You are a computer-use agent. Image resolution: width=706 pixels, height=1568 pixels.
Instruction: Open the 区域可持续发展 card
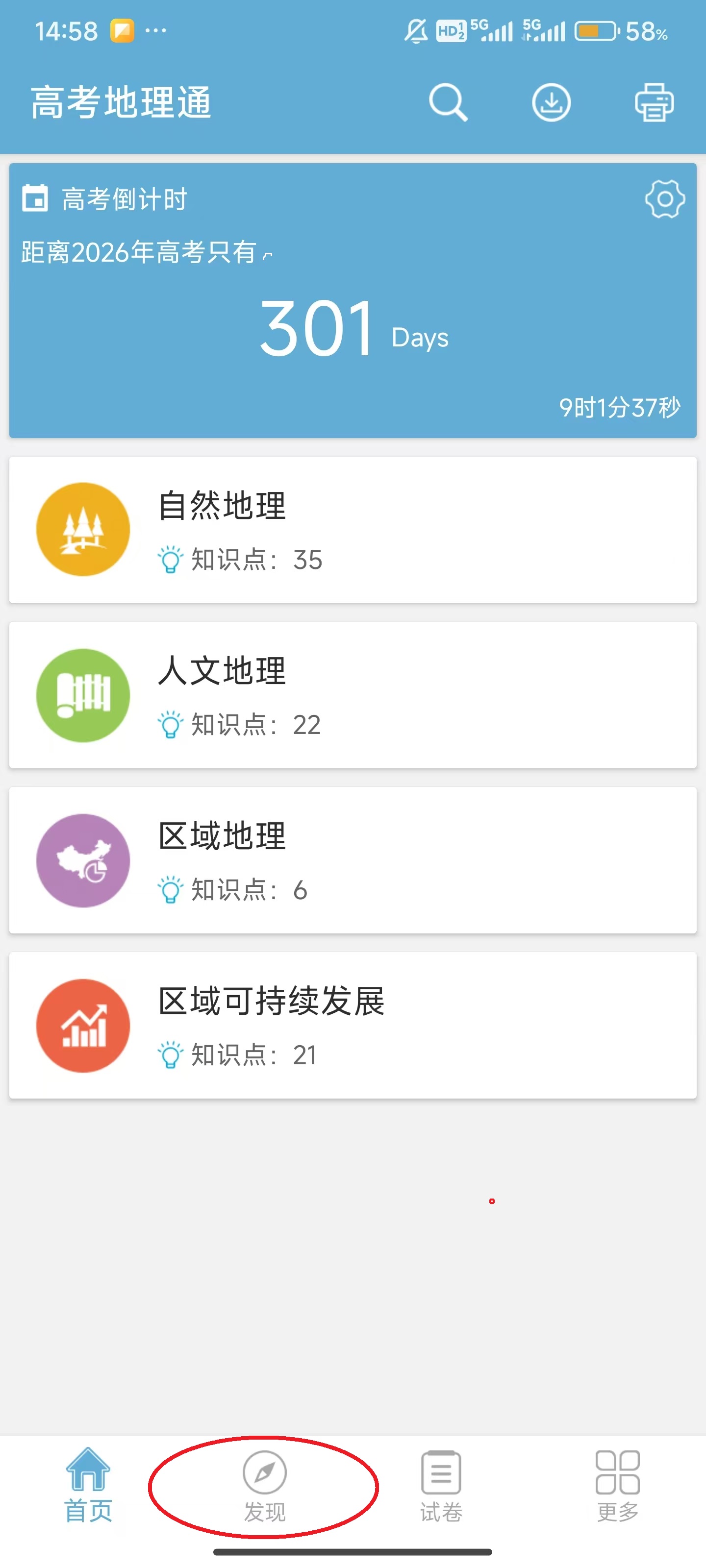(x=353, y=1025)
